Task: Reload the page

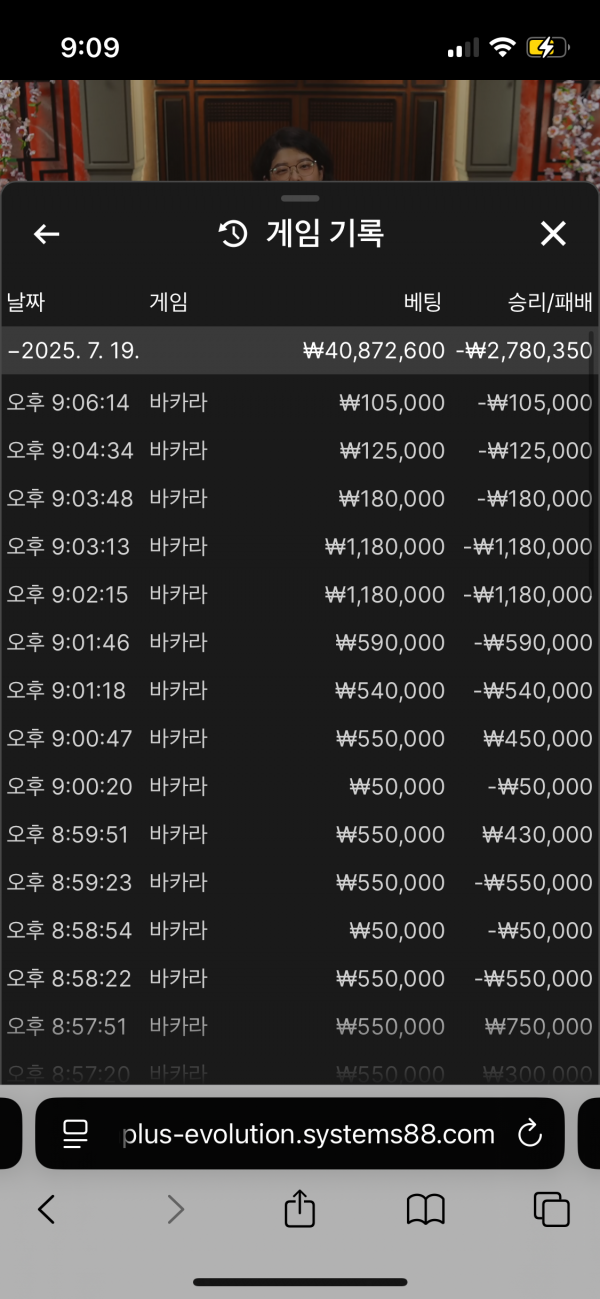Action: pyautogui.click(x=529, y=1134)
